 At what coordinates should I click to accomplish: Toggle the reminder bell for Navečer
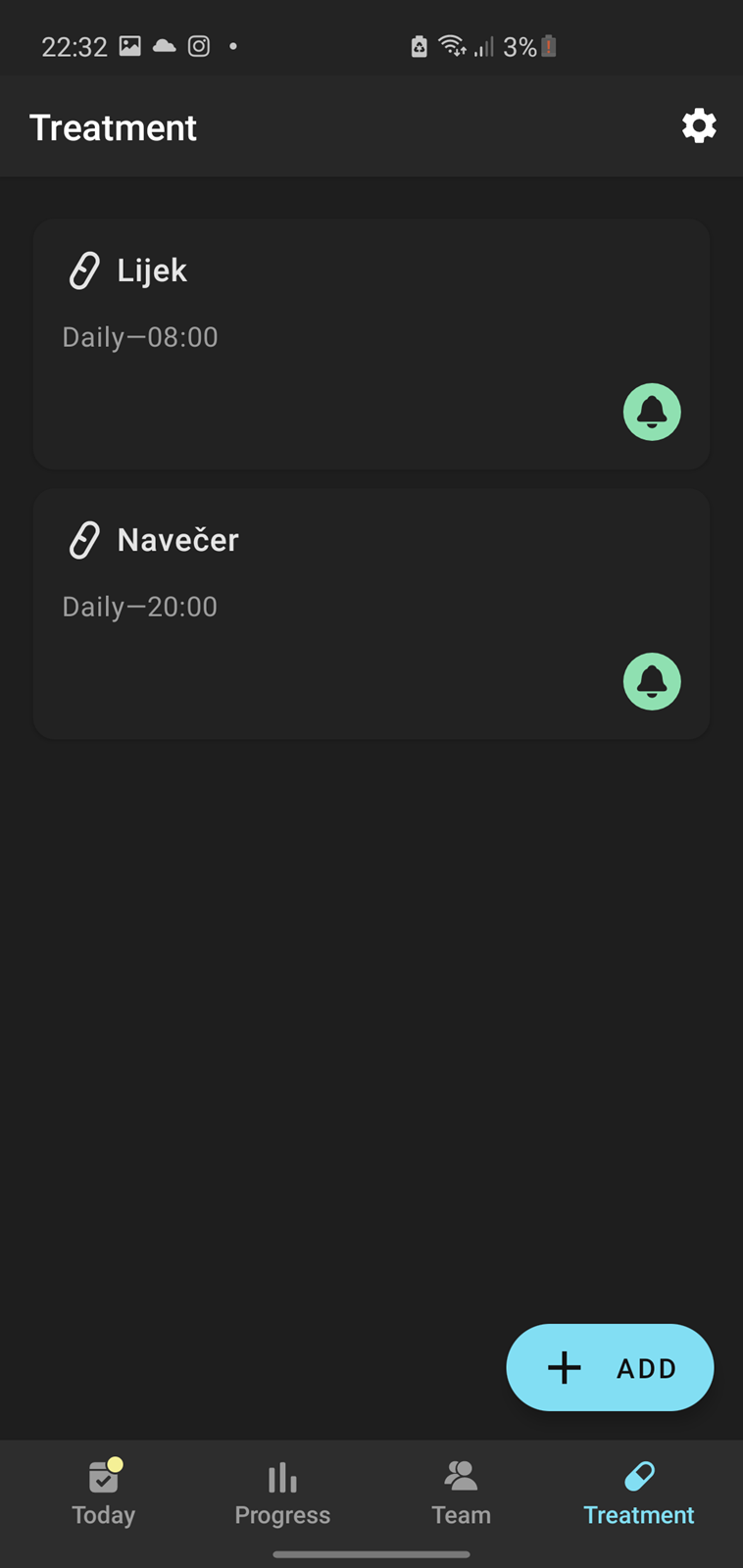(x=652, y=681)
